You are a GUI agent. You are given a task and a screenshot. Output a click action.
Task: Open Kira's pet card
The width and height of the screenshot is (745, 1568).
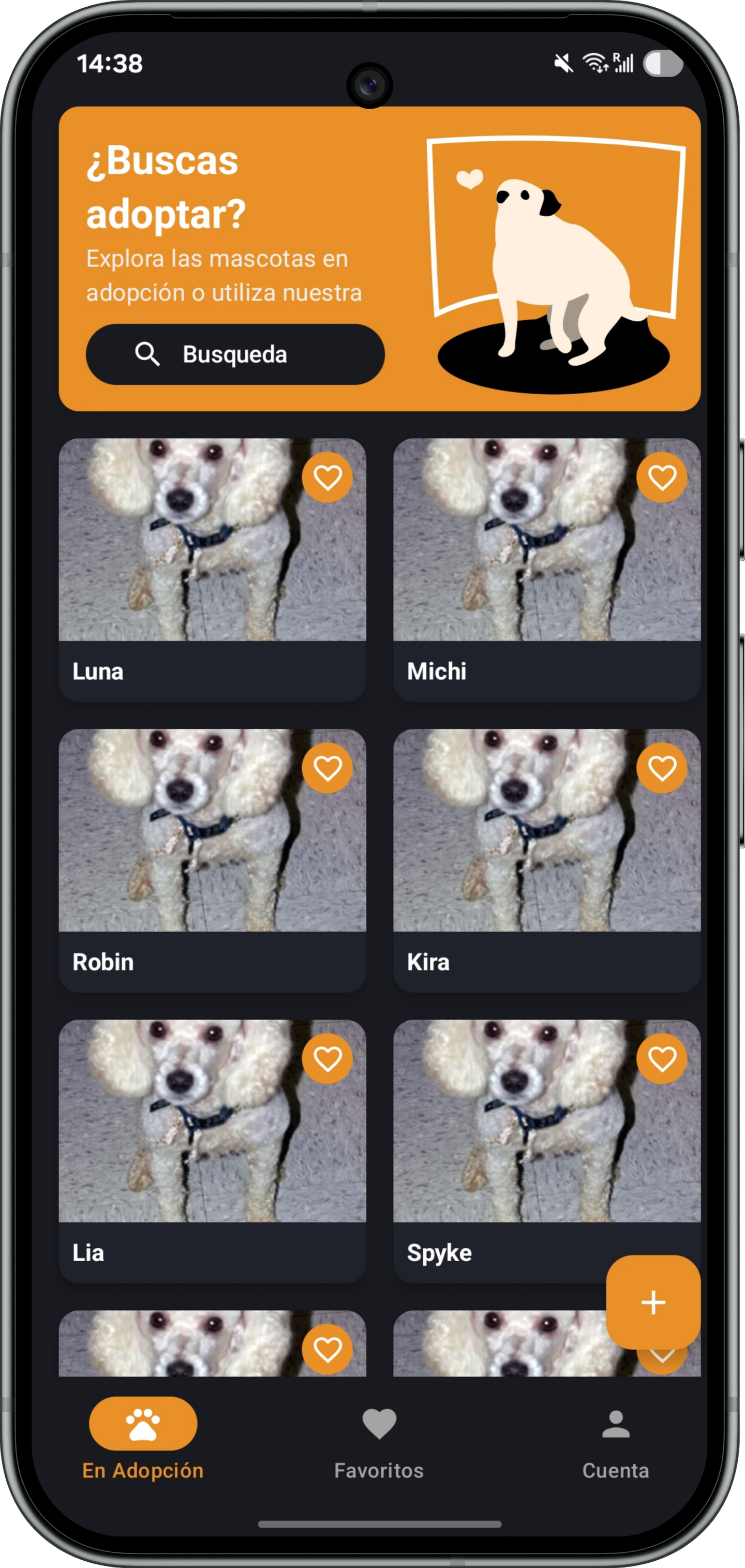[546, 859]
